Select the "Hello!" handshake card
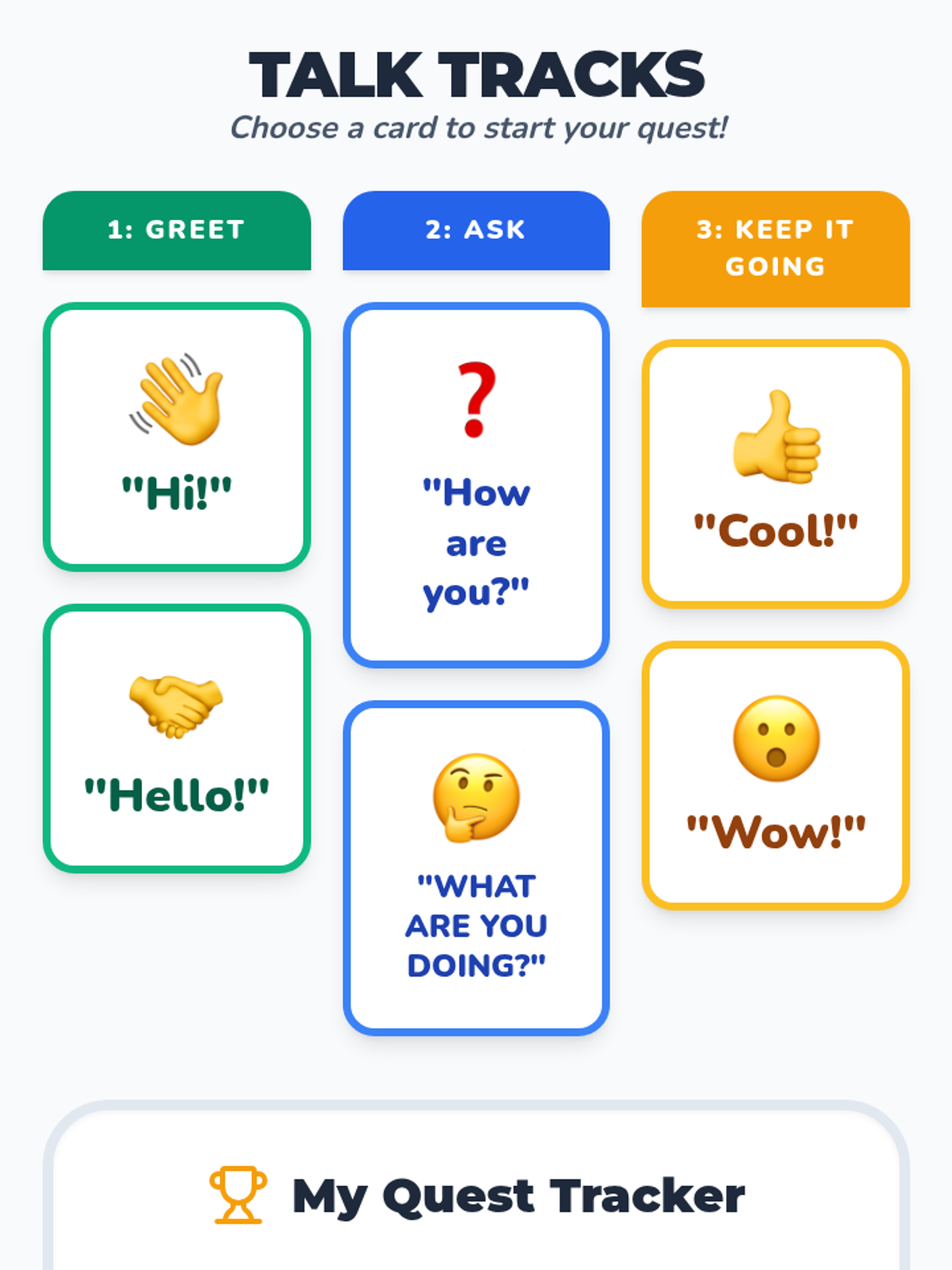 point(176,738)
